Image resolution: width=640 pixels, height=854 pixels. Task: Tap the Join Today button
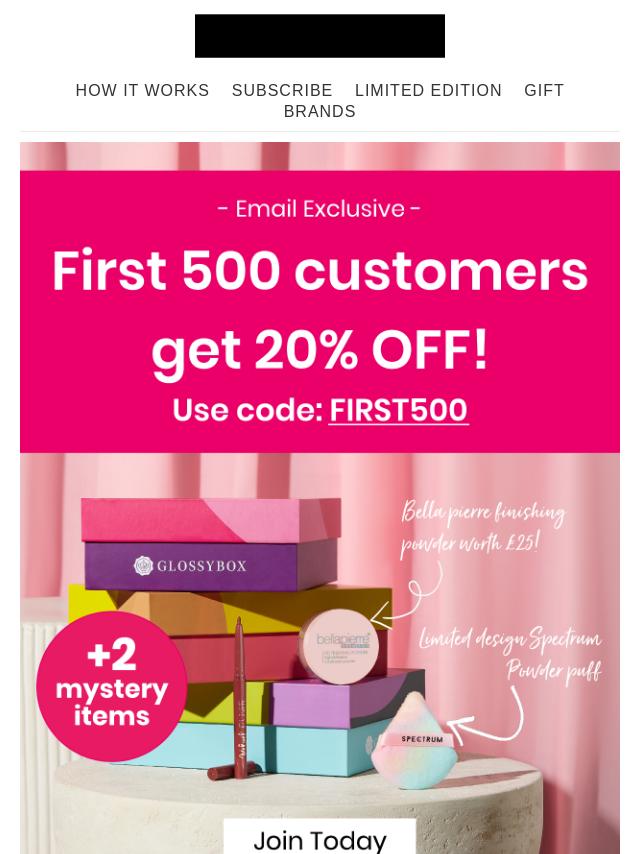[320, 838]
